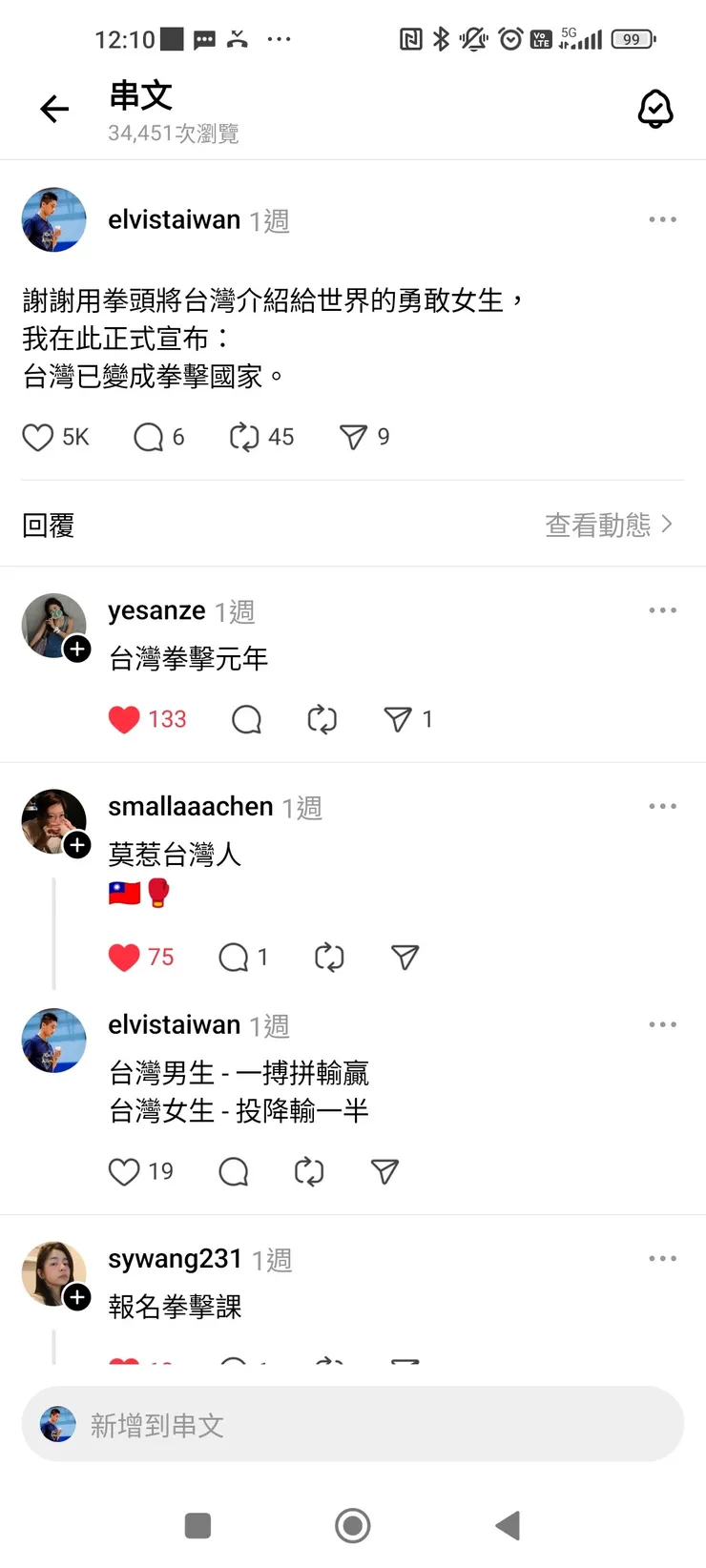The height and width of the screenshot is (1568, 706).
Task: Tap the 新增到串文 reply field
Action: 353,1425
